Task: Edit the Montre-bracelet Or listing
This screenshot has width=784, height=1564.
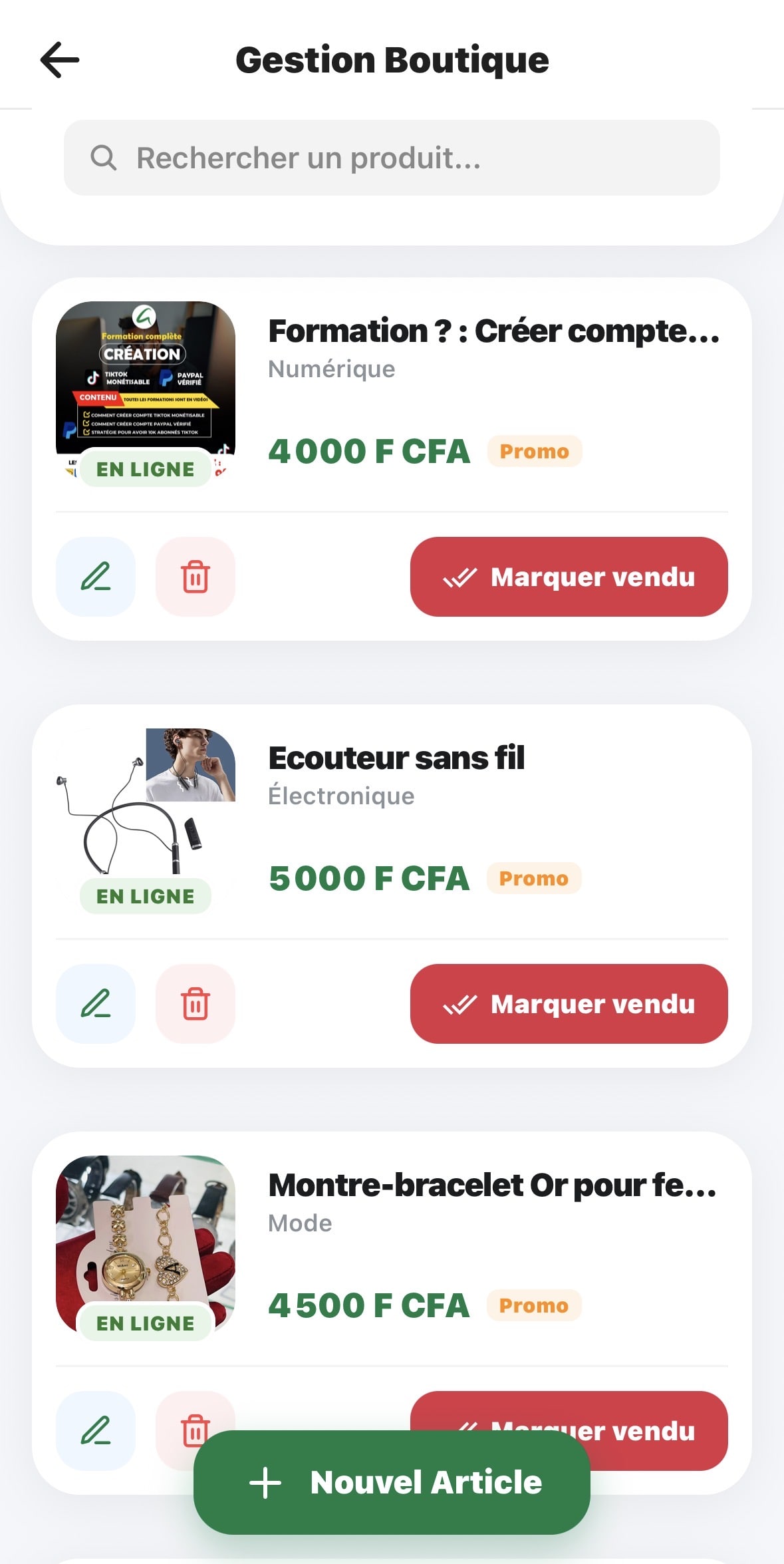Action: (96, 1430)
